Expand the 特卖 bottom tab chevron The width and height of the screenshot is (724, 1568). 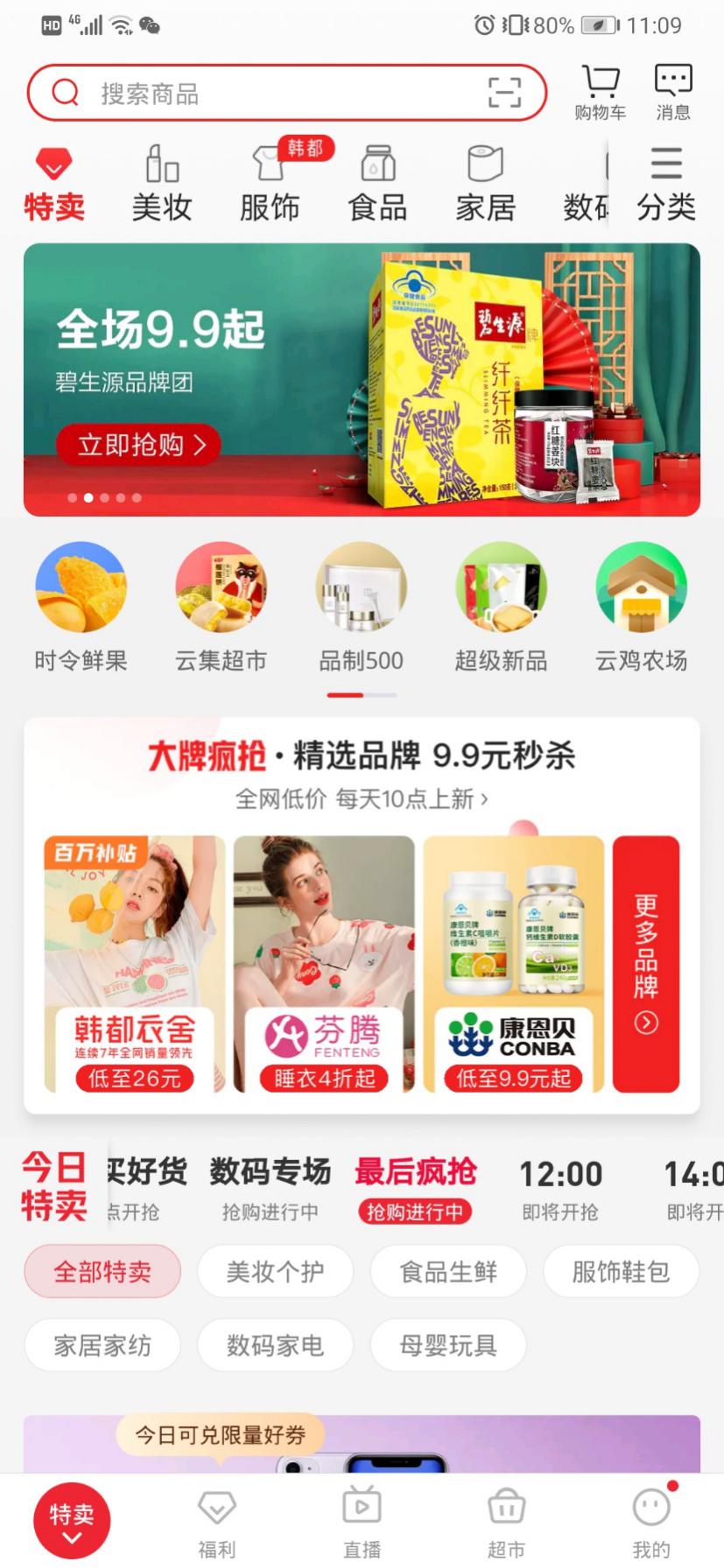[71, 1537]
